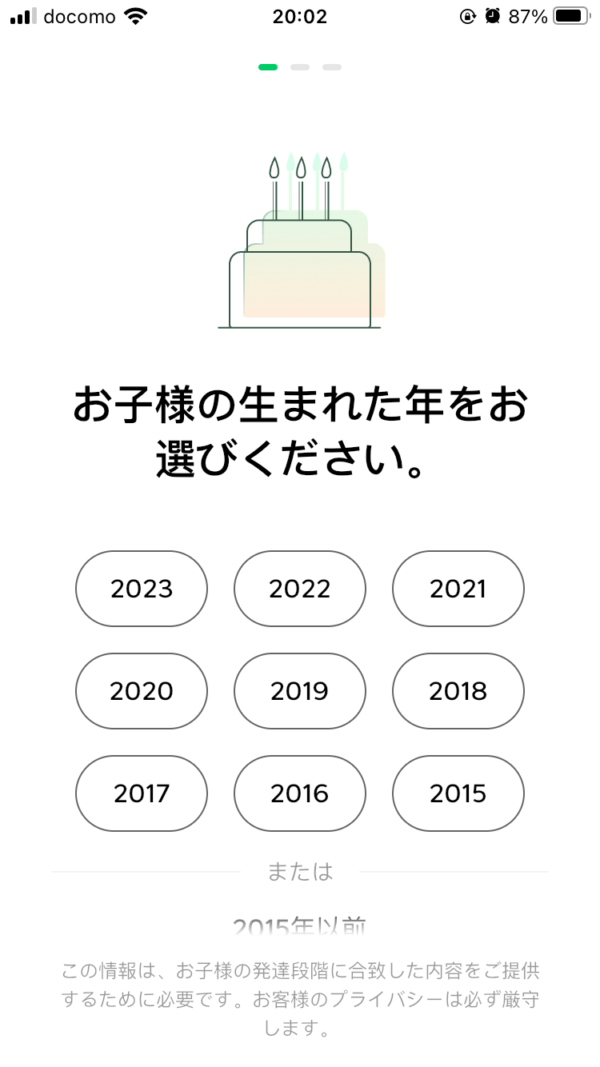The width and height of the screenshot is (600, 1067).
Task: Tap the 2015 year button
Action: [458, 793]
